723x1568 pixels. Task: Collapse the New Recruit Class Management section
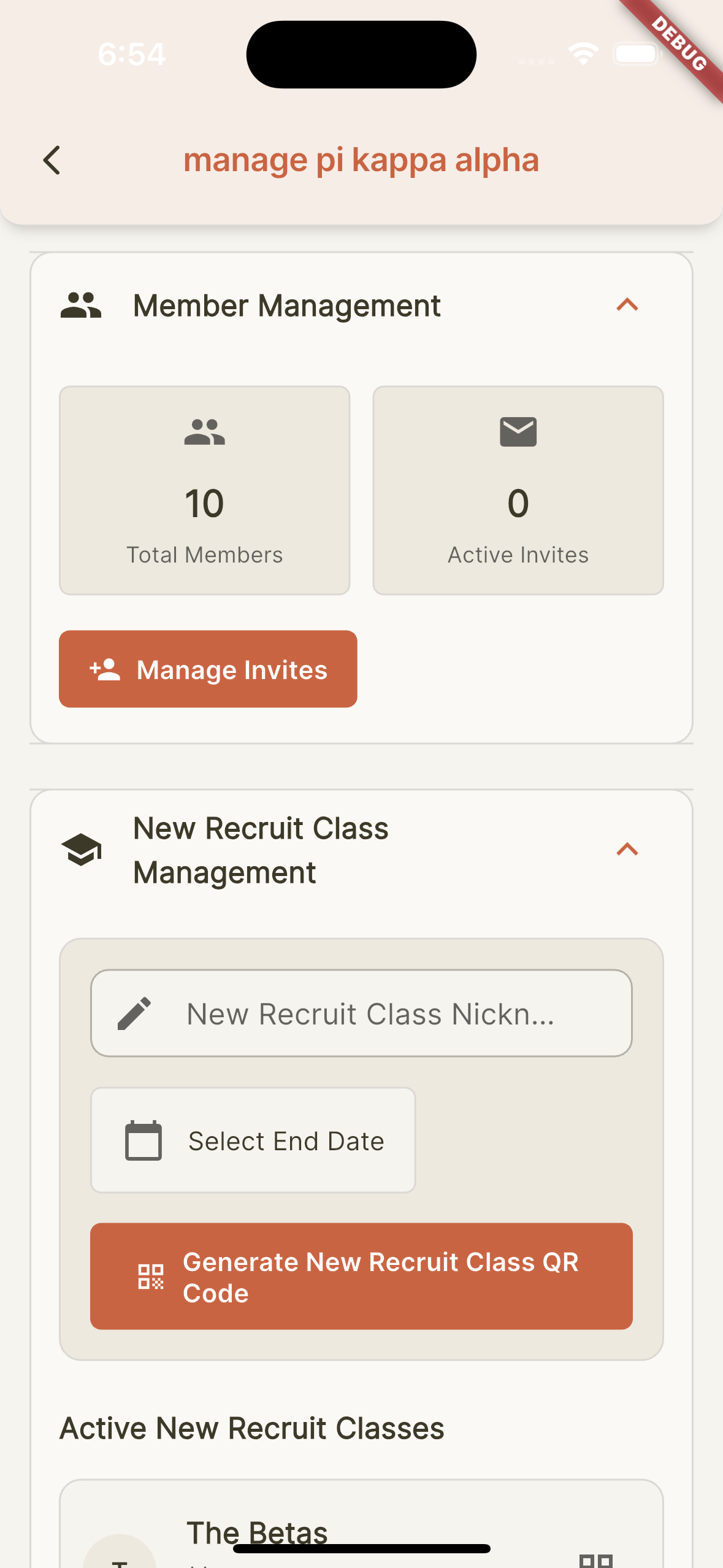(x=627, y=849)
